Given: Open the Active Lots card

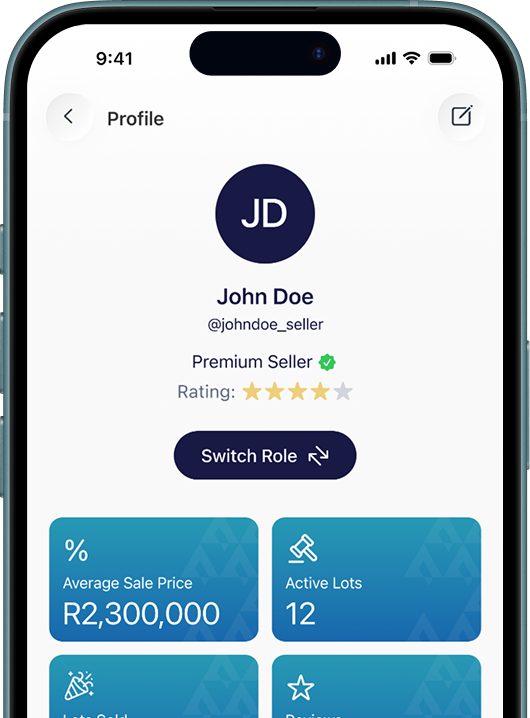Looking at the screenshot, I should click(x=376, y=579).
